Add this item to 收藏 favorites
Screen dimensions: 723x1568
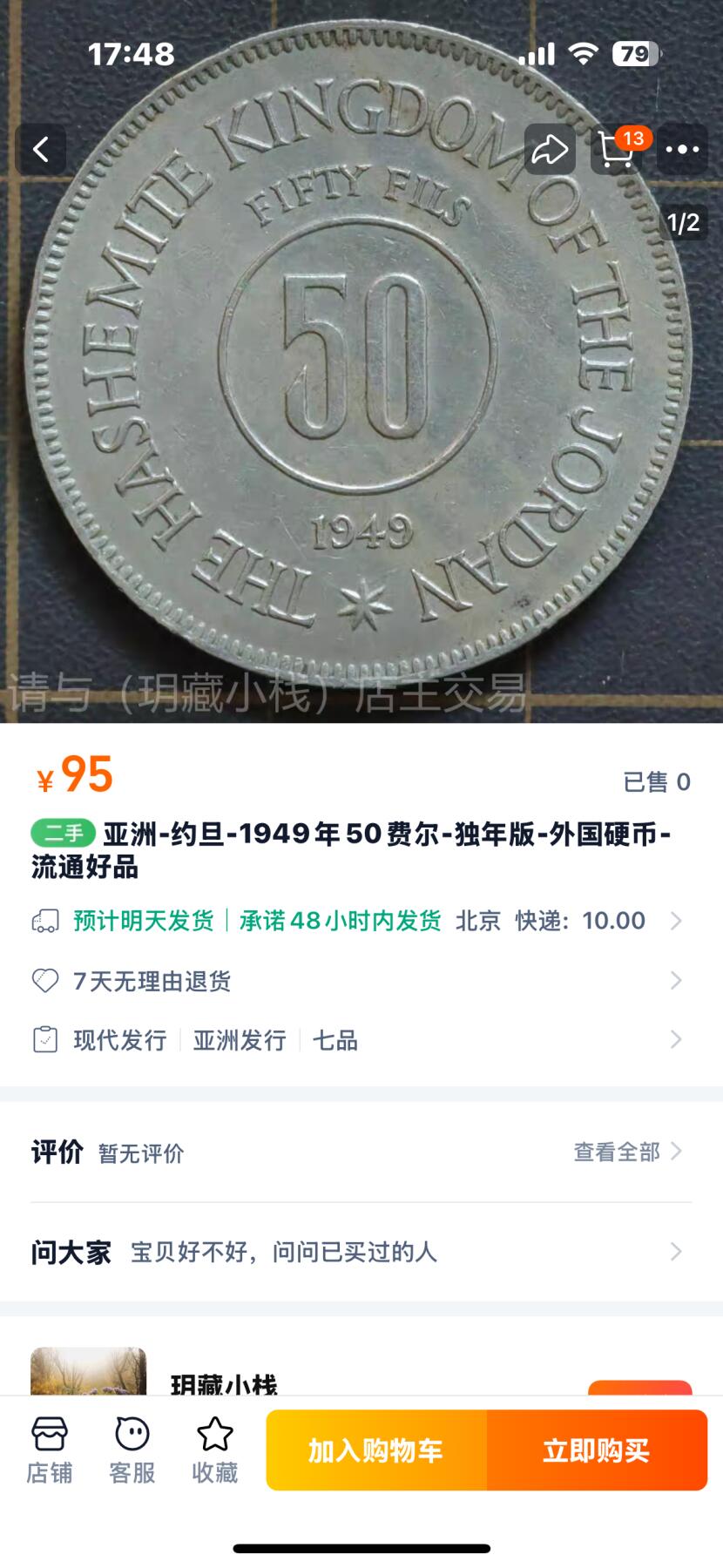point(215,1451)
